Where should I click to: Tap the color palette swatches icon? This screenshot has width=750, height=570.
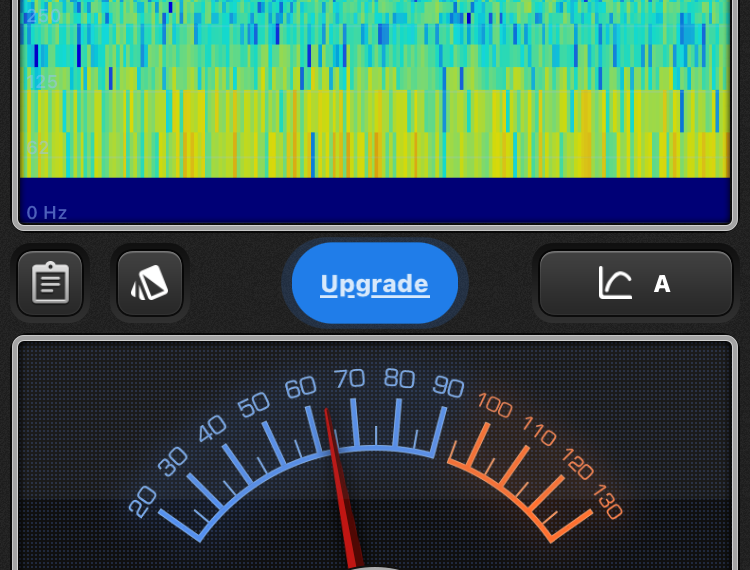[150, 283]
